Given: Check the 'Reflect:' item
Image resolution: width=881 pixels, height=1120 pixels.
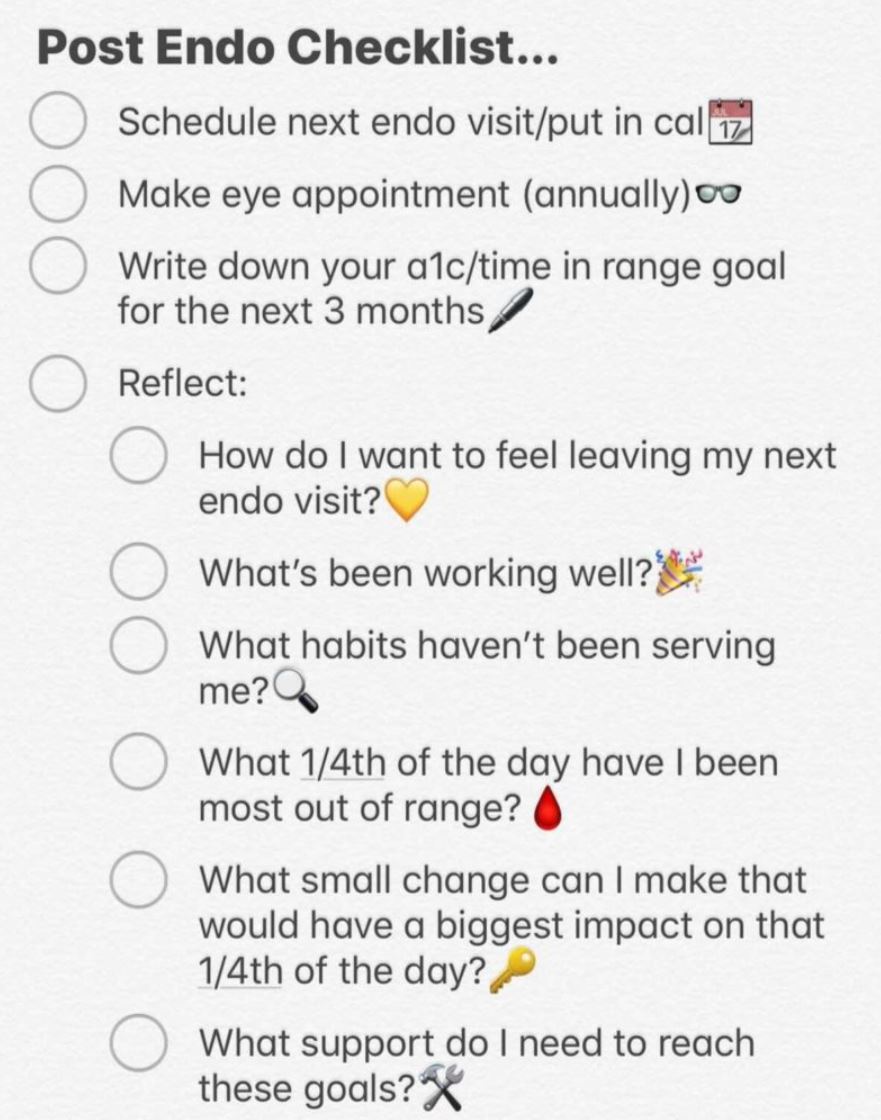Looking at the screenshot, I should point(57,384).
